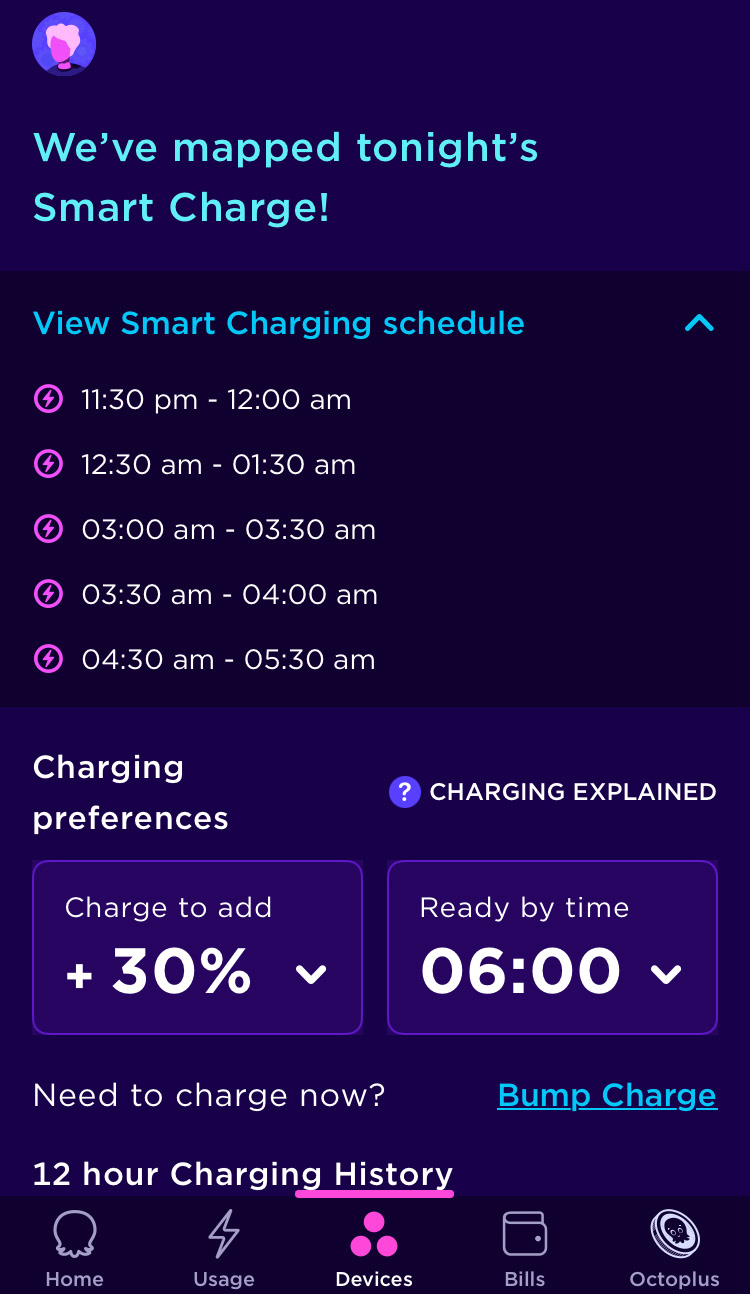Switch to the Home tab

pos(74,1247)
